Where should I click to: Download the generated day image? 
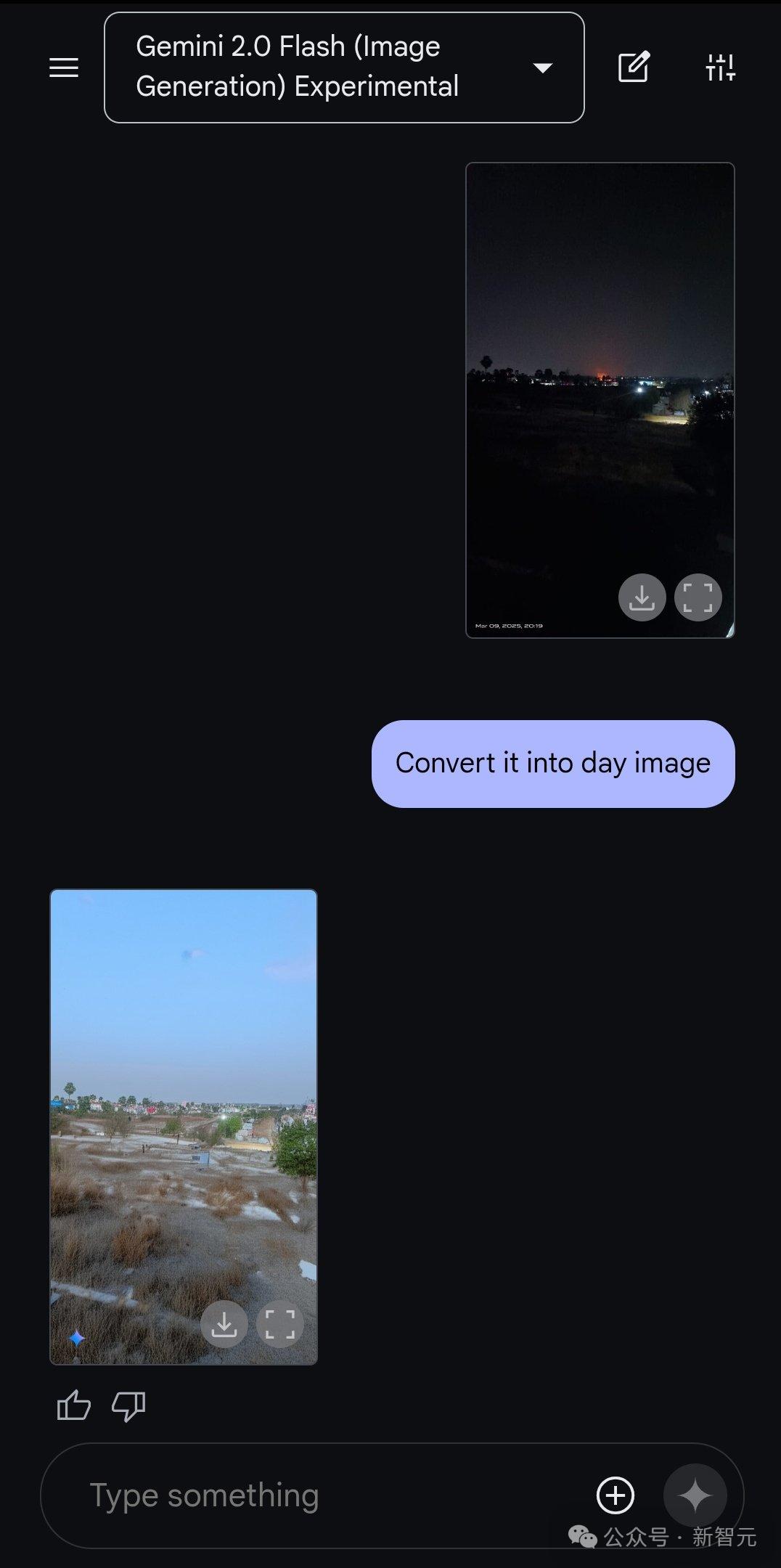pos(224,1324)
